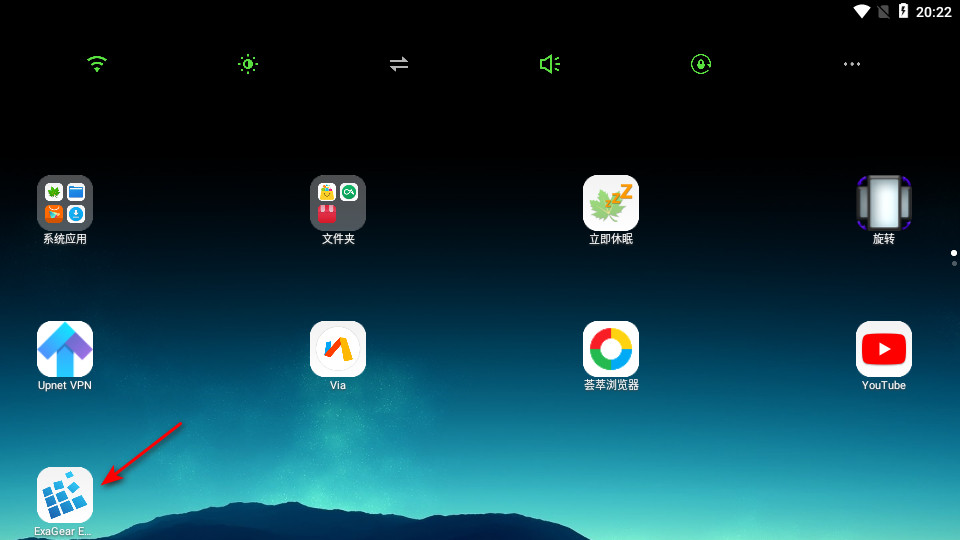Launch the 旋转 app

coord(884,203)
